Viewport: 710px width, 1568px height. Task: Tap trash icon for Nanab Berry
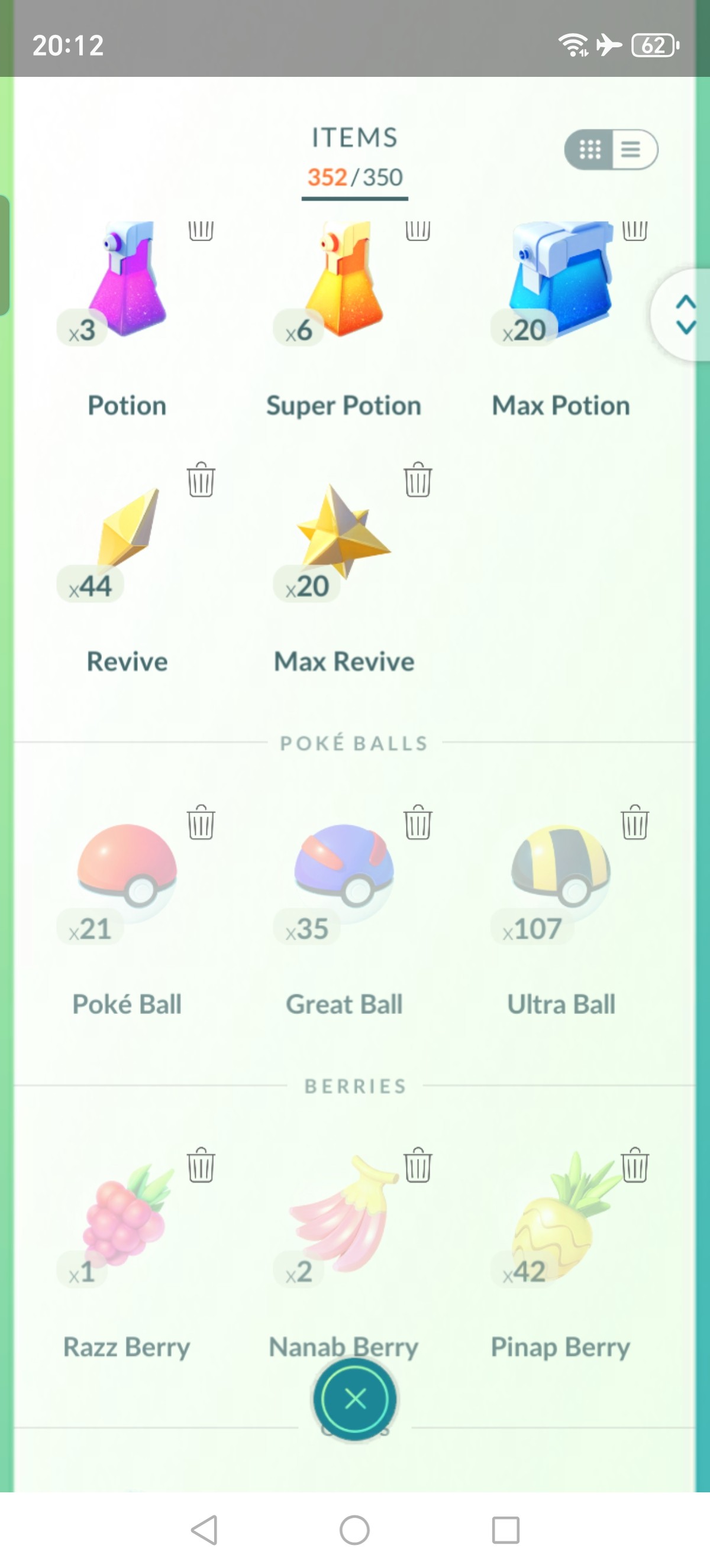click(418, 1165)
